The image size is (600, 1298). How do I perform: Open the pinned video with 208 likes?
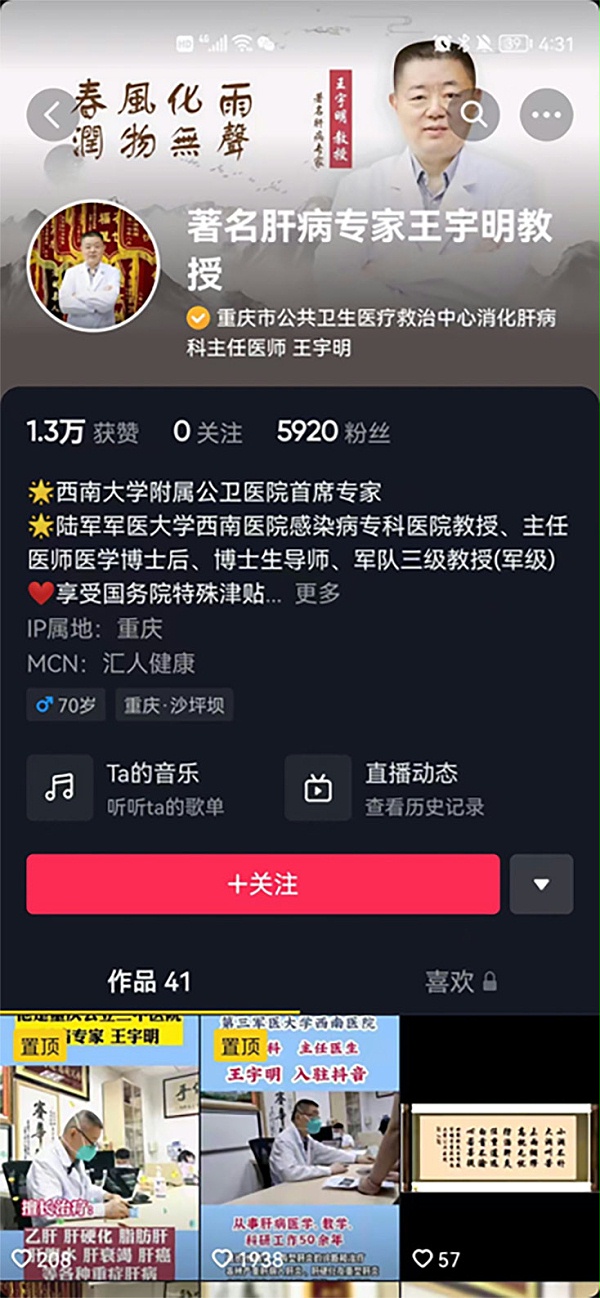99,1150
